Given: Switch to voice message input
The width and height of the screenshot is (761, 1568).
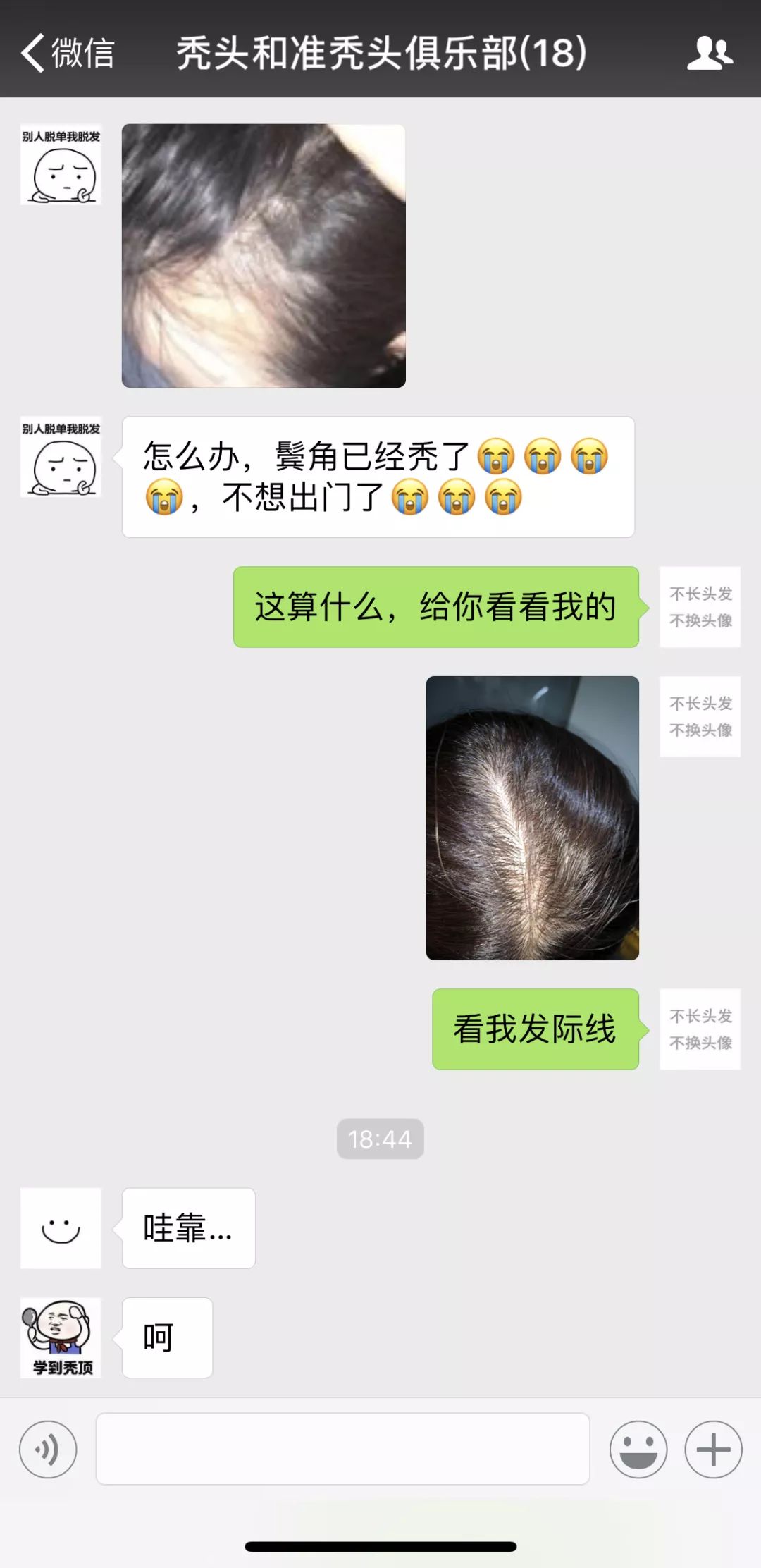Looking at the screenshot, I should click(x=48, y=1450).
